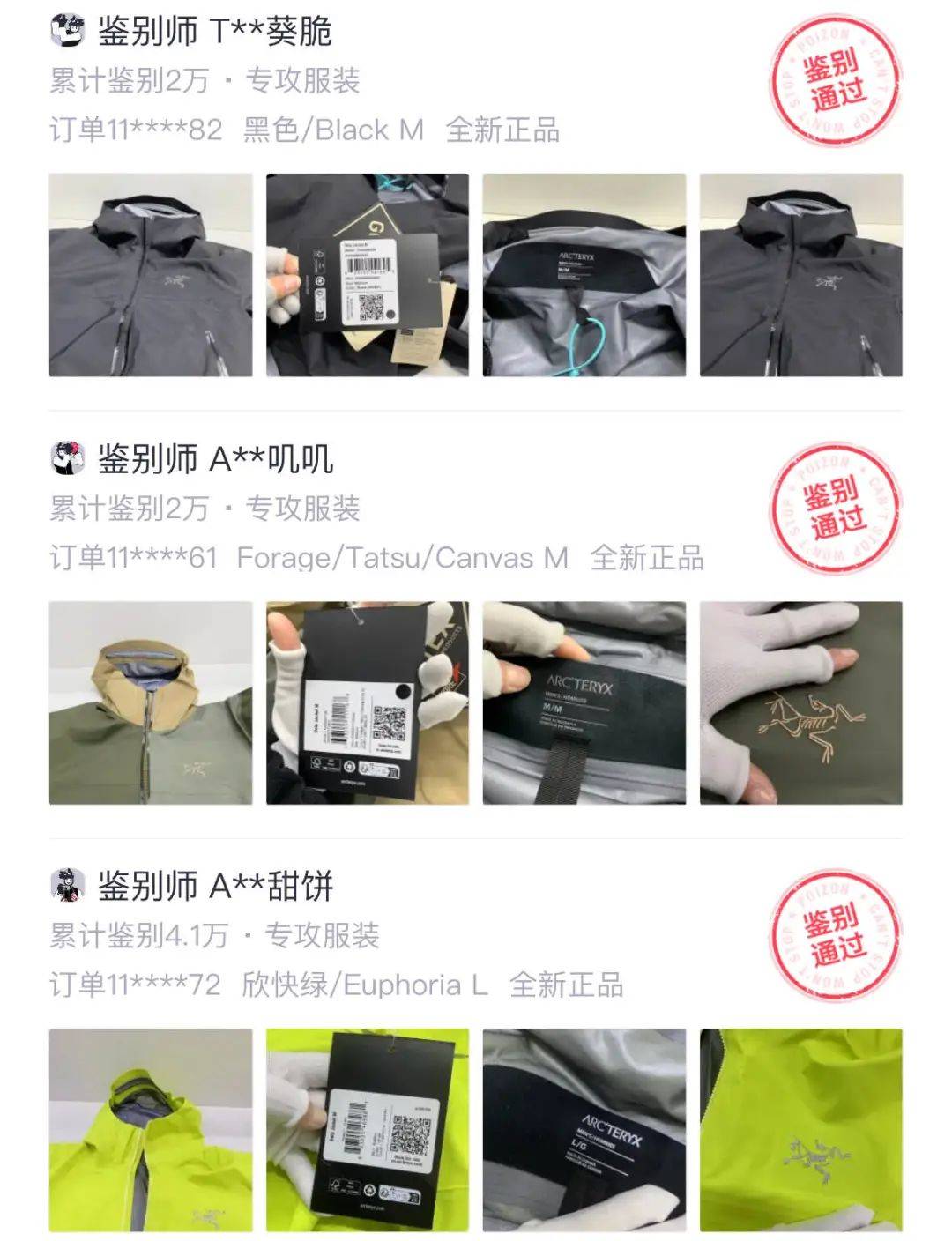Open the last black jacket photo in T**葵脆's record
The height and width of the screenshot is (1241, 952).
[801, 275]
